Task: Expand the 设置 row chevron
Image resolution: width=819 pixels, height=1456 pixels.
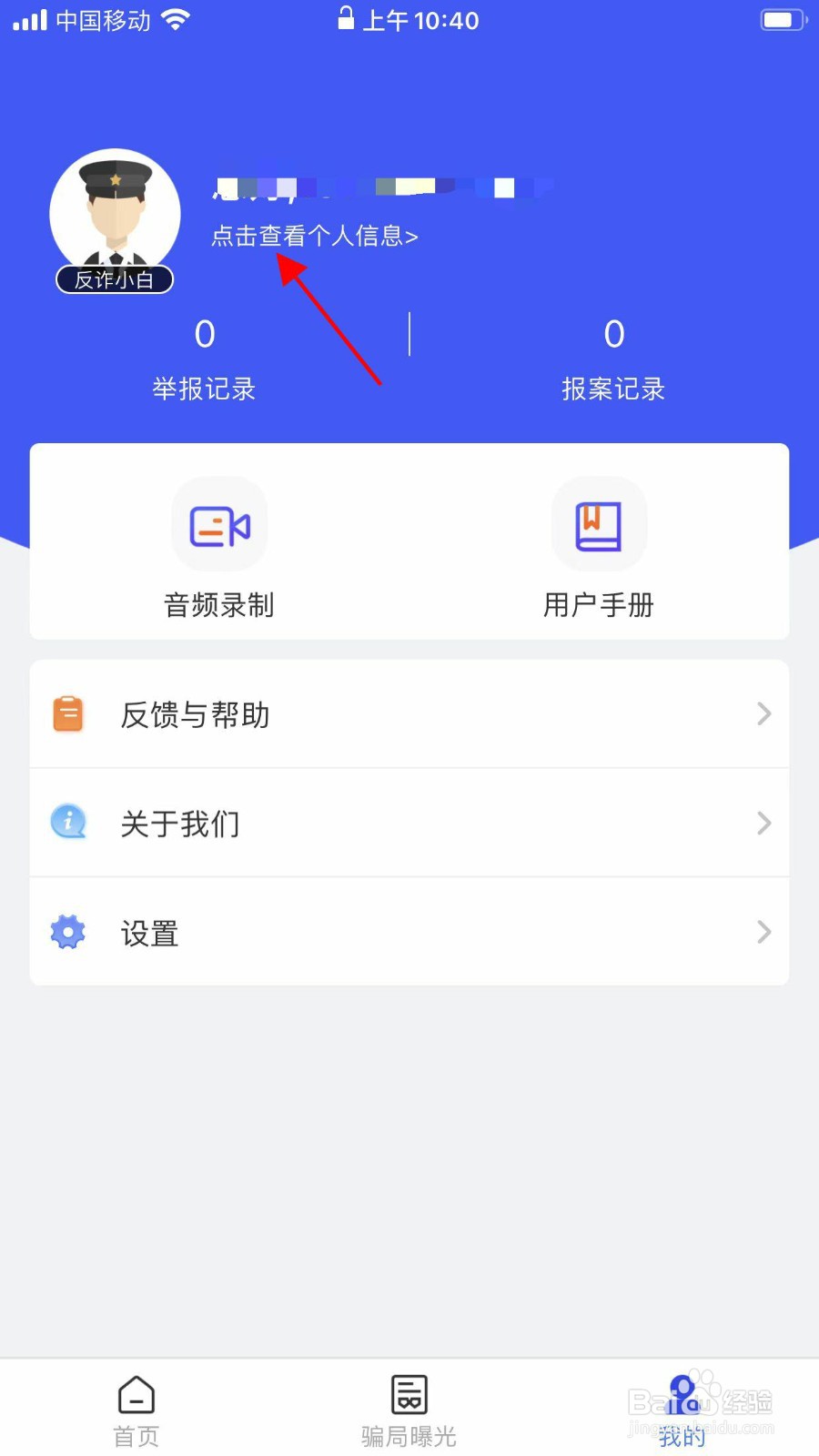Action: tap(763, 931)
